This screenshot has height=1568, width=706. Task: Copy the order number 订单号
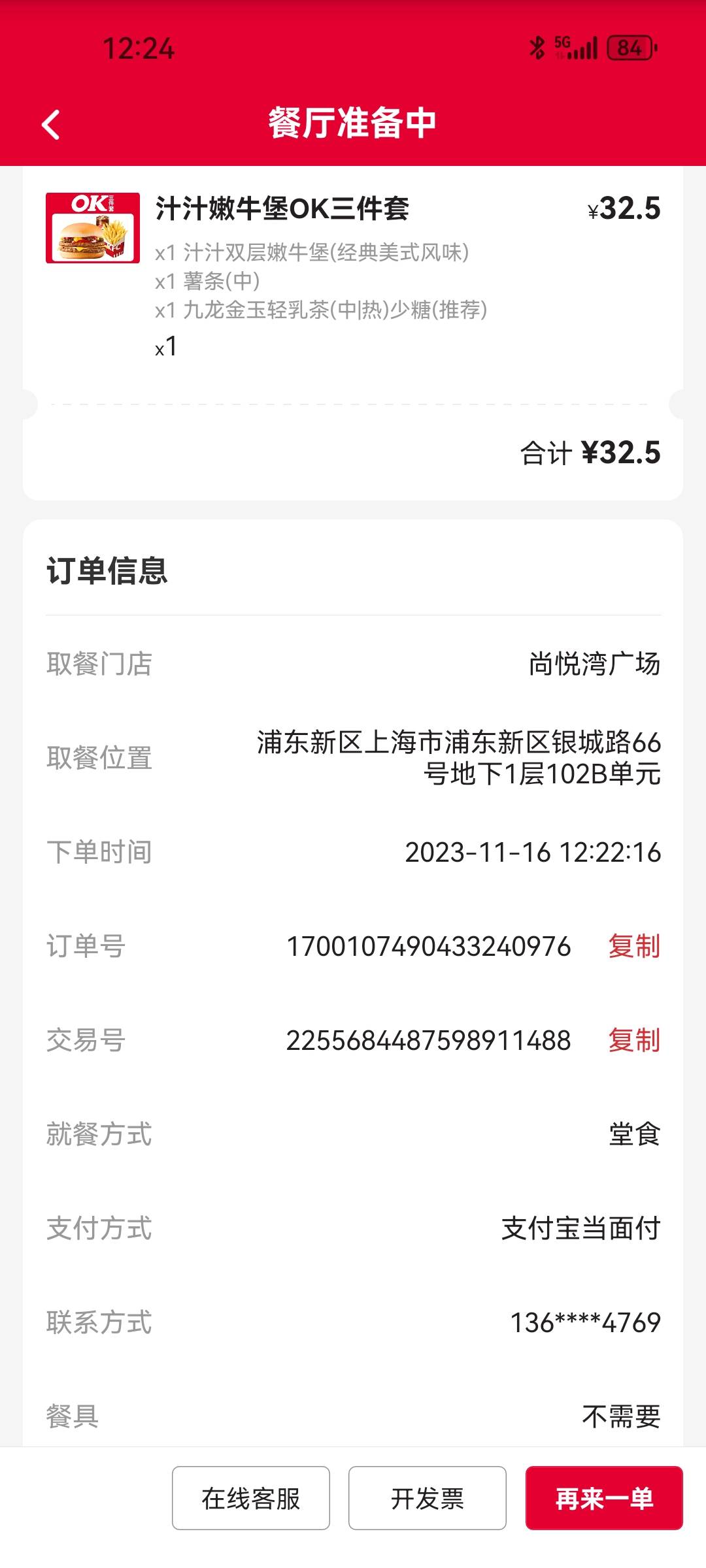[634, 946]
